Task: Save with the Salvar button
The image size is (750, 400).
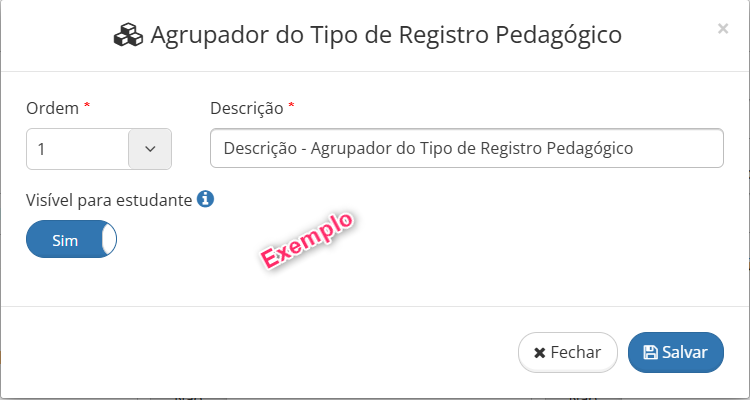Action: pyautogui.click(x=675, y=352)
